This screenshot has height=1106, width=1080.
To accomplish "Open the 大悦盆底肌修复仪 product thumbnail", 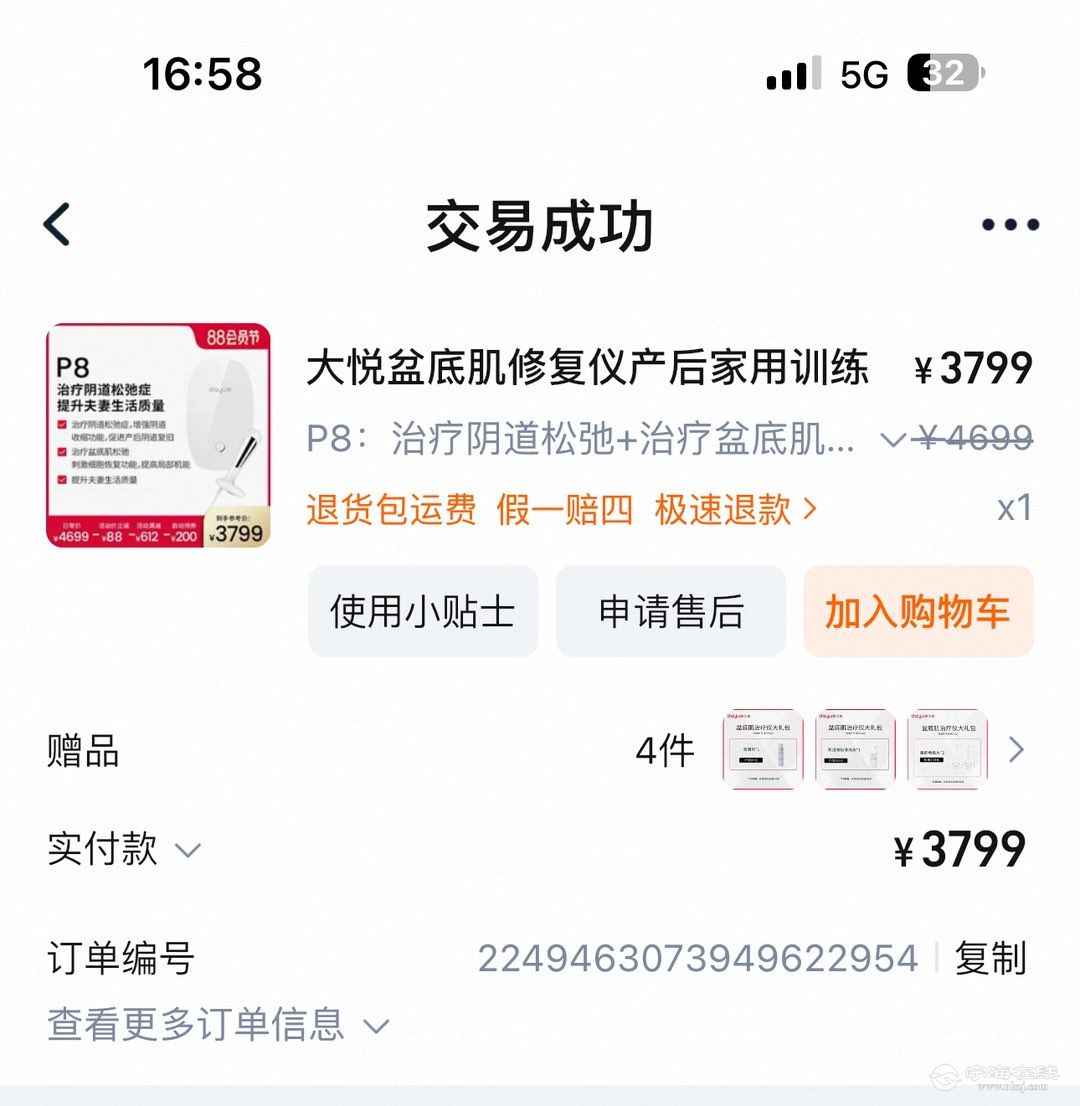I will pos(158,435).
